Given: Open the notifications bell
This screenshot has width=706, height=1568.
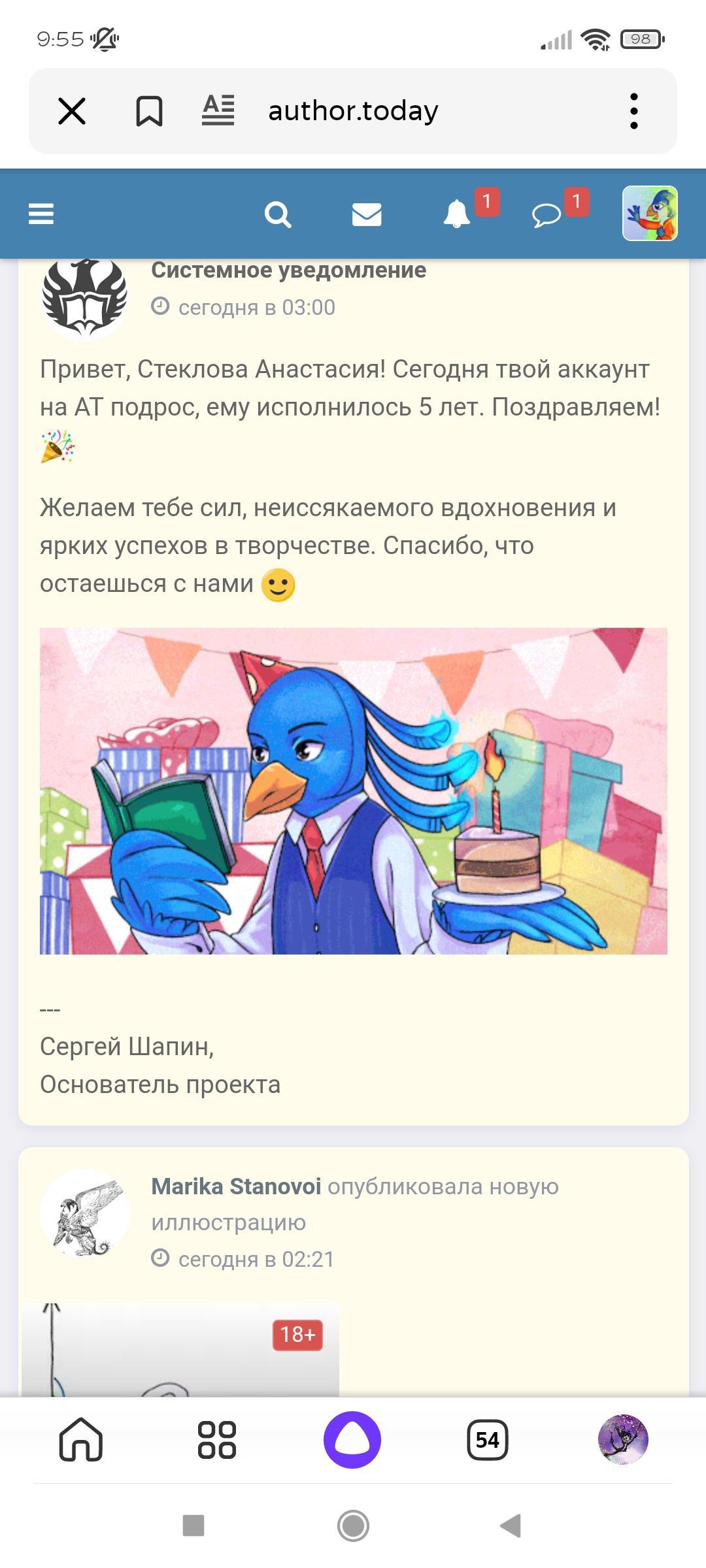Looking at the screenshot, I should coord(457,214).
